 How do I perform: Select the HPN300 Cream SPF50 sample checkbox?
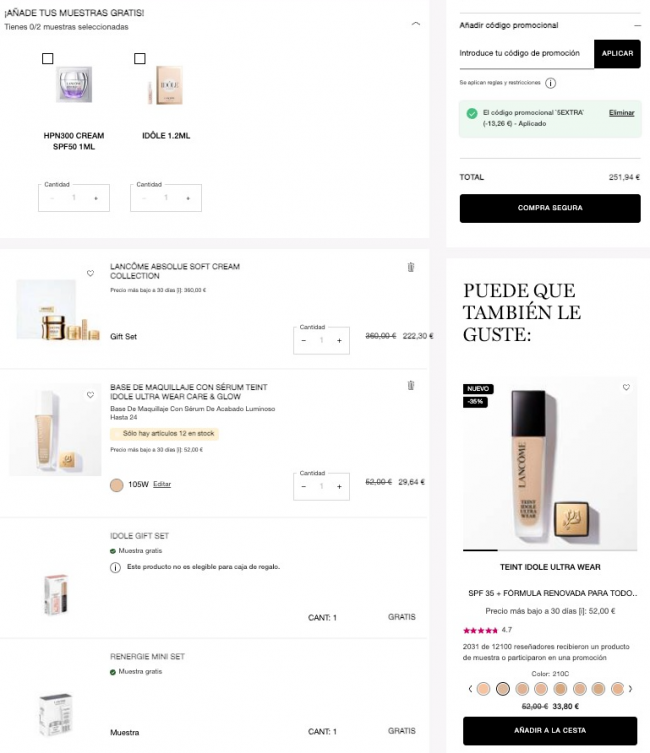coord(48,60)
